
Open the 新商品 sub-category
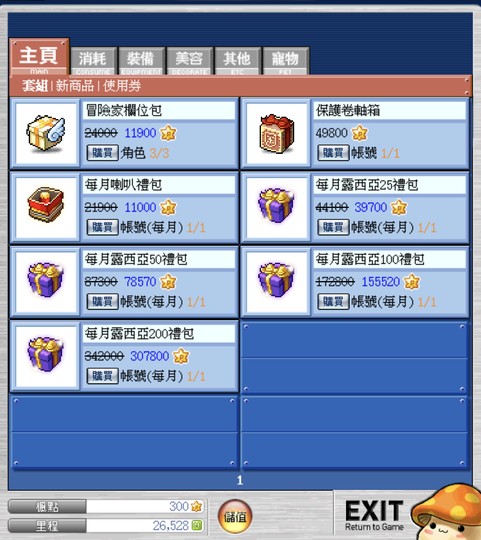[75, 86]
